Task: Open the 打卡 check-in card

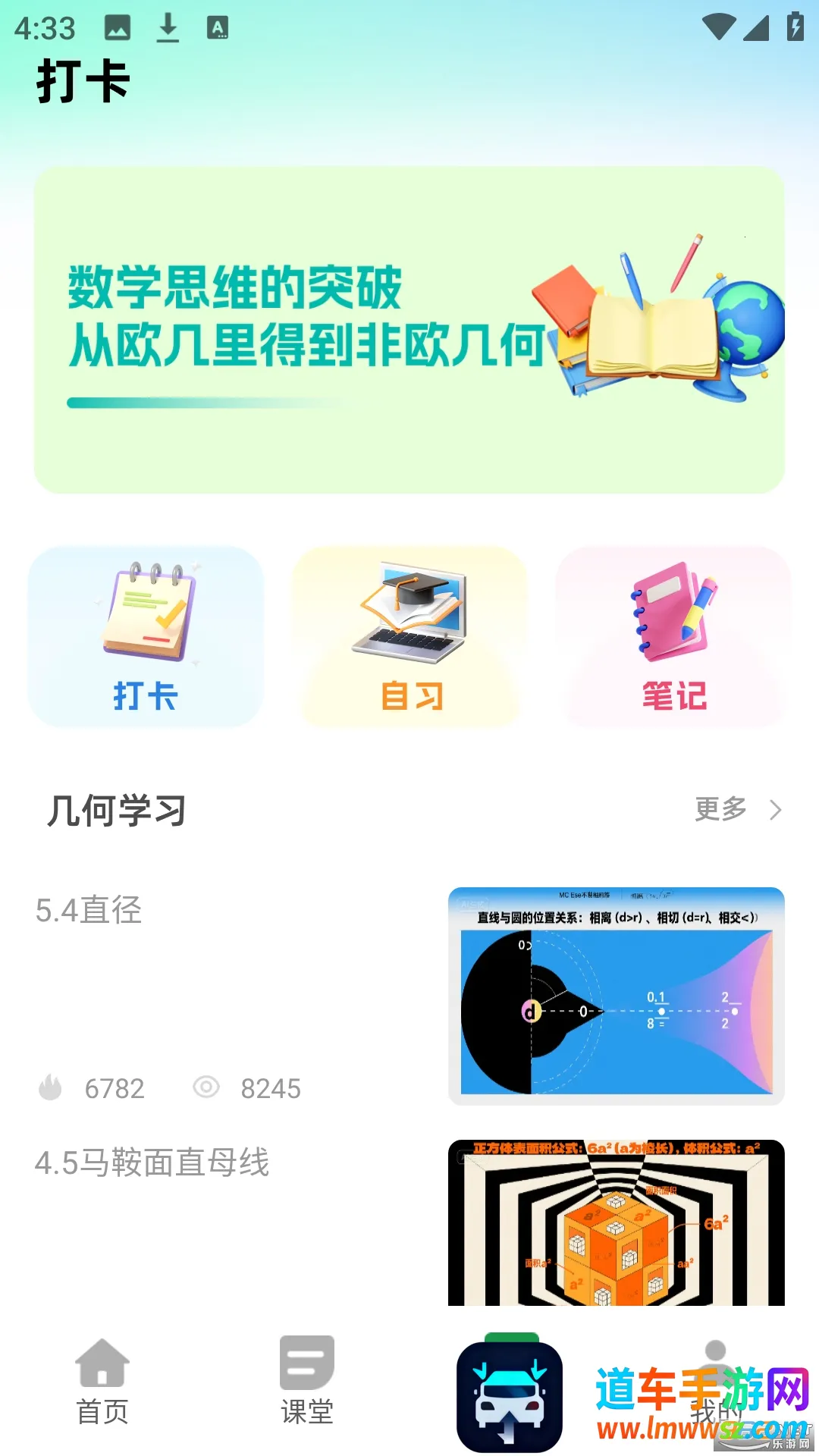Action: 146,637
